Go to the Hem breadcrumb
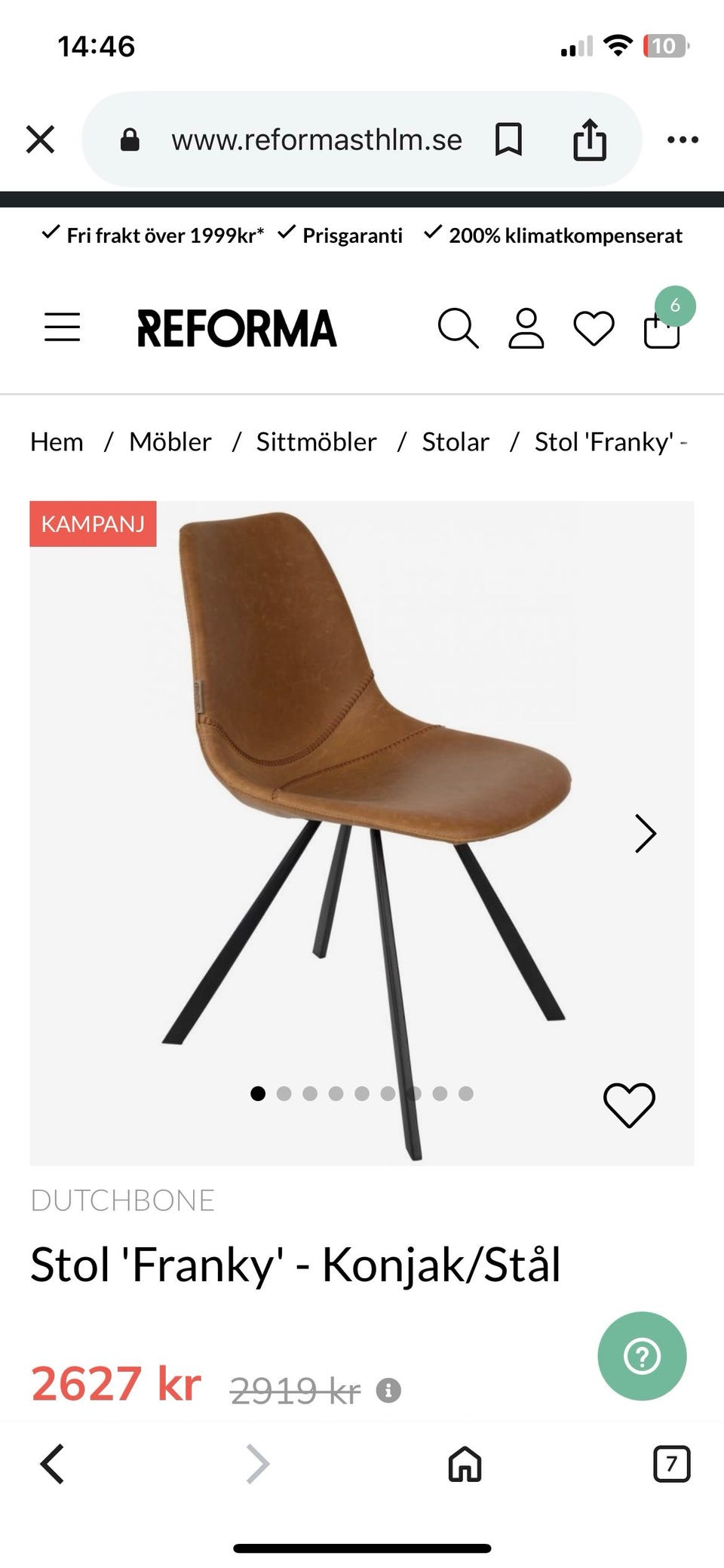This screenshot has height=1568, width=724. tap(57, 442)
